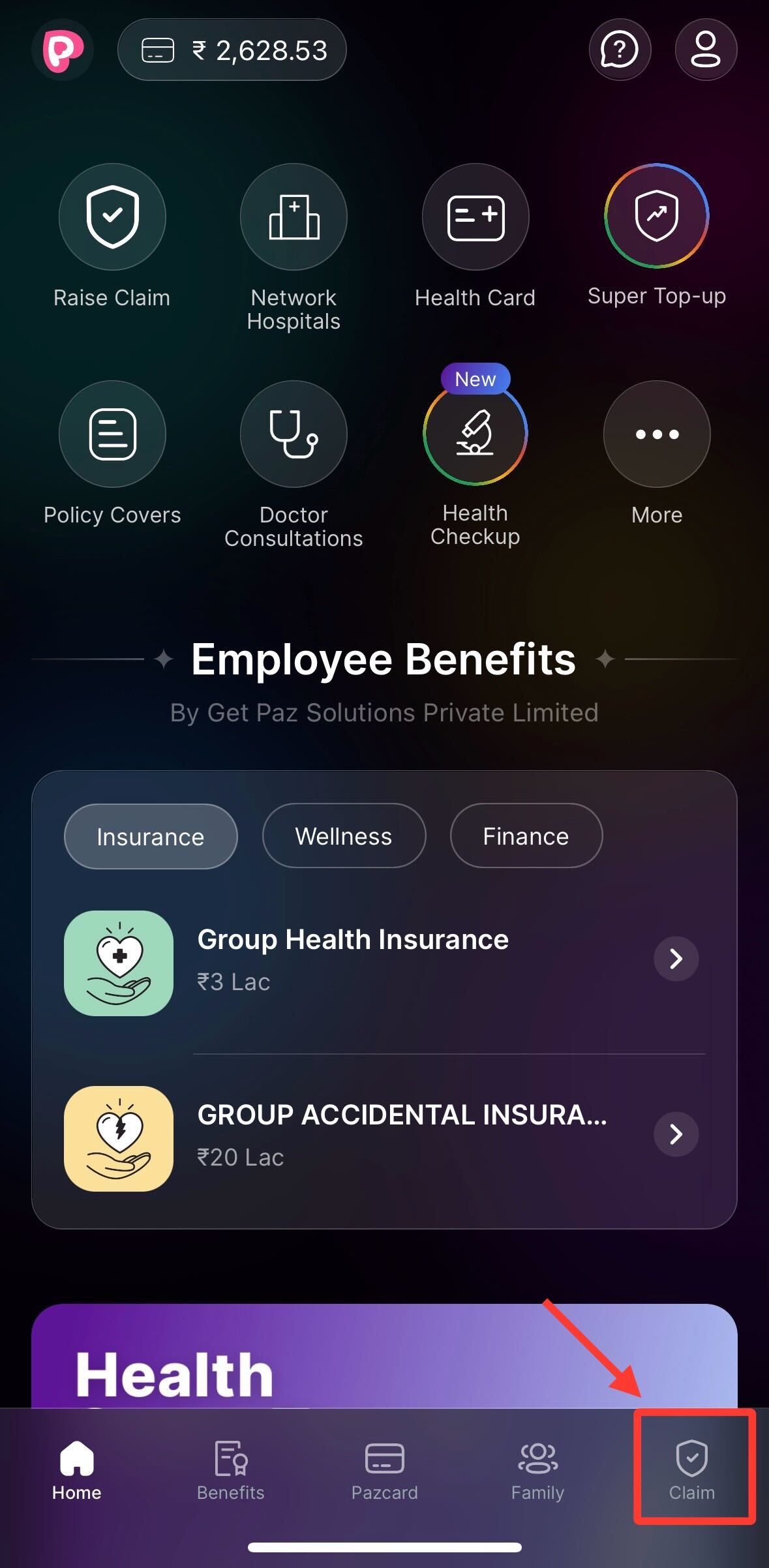The width and height of the screenshot is (769, 1568).
Task: Go to the Claim tab
Action: (x=692, y=1470)
